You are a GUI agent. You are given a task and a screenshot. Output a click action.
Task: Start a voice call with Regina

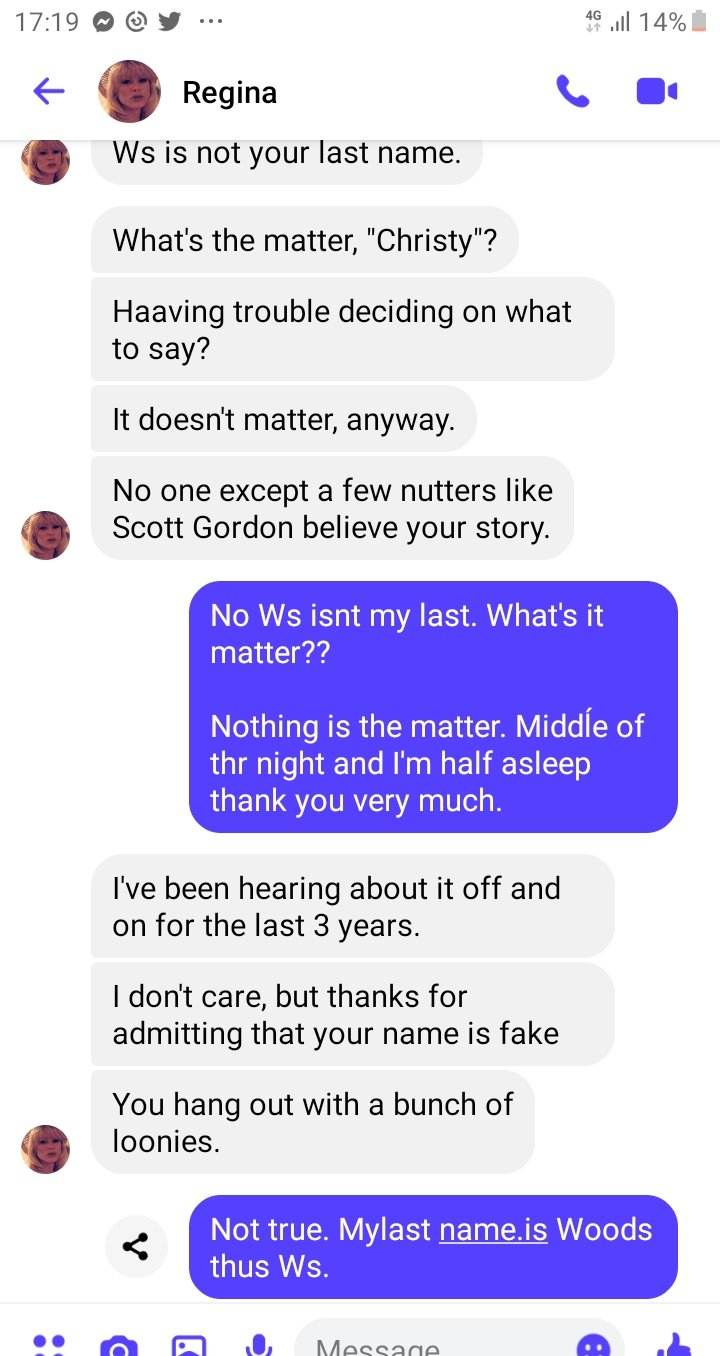coord(572,92)
